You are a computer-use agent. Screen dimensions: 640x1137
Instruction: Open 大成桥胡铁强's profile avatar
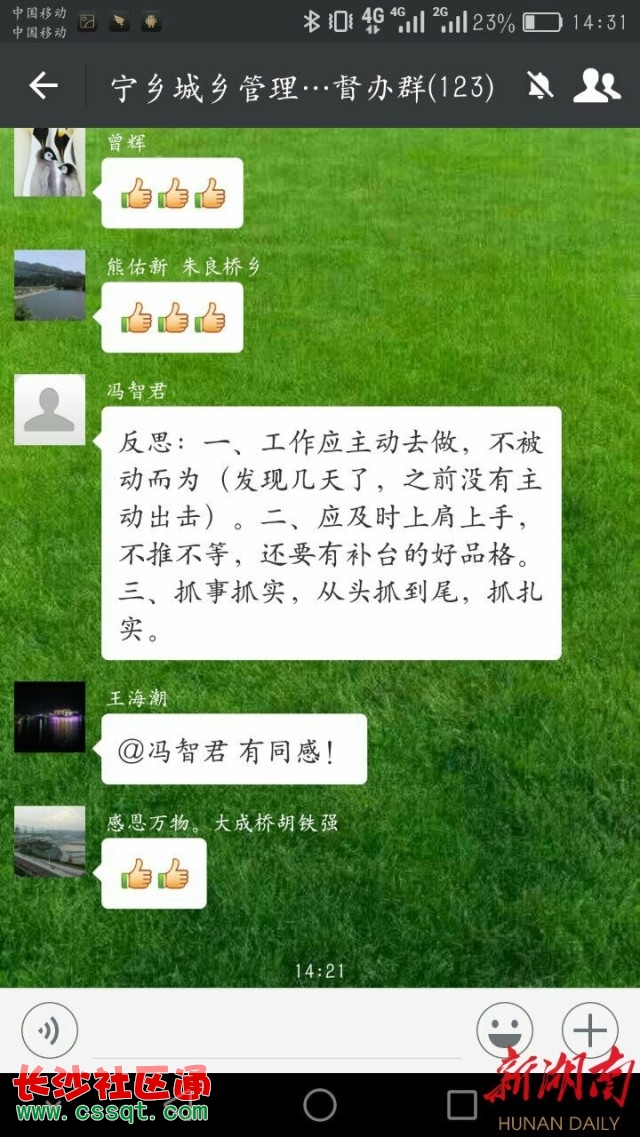49,842
